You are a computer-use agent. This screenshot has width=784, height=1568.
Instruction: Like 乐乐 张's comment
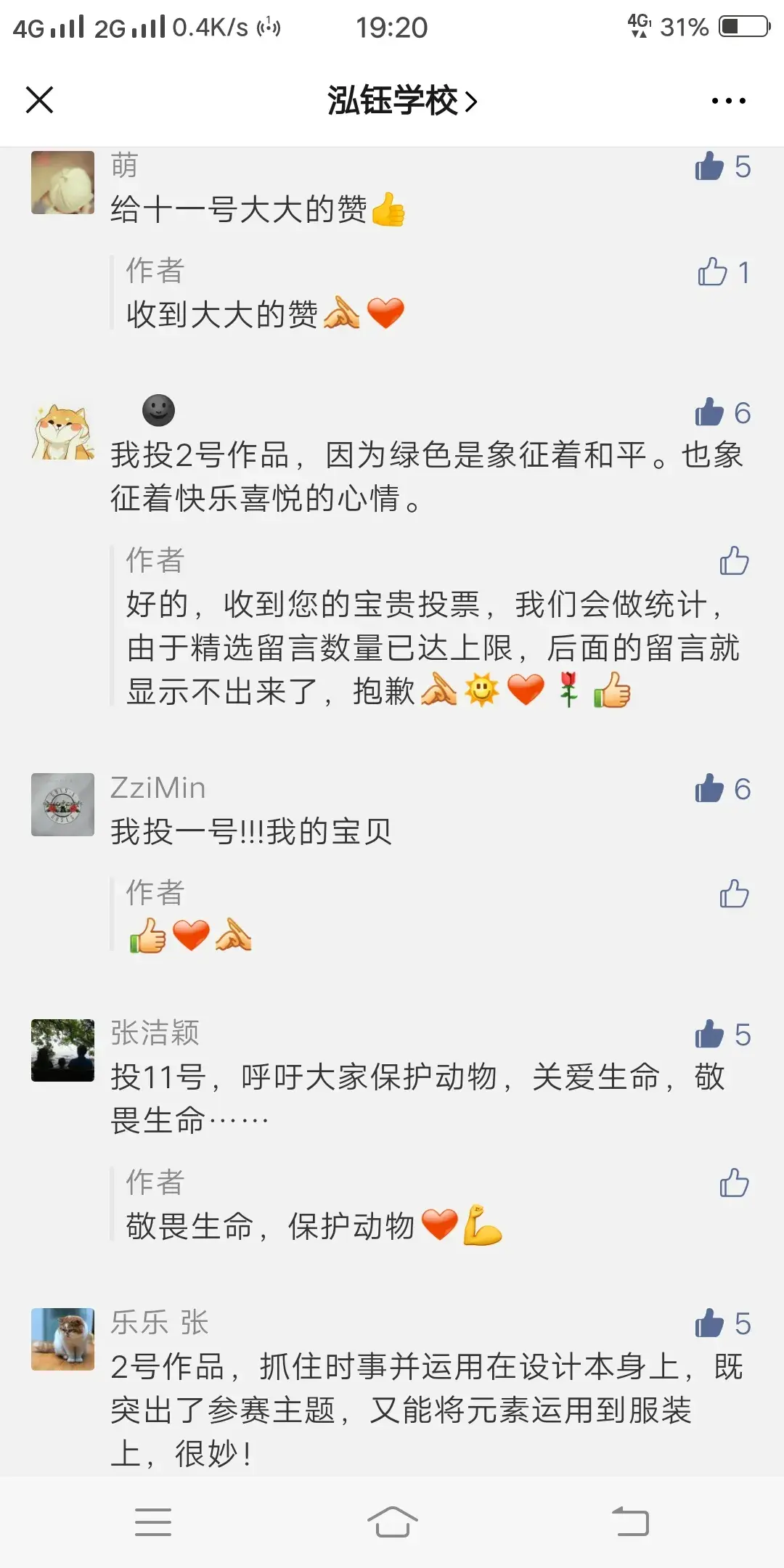point(710,1323)
